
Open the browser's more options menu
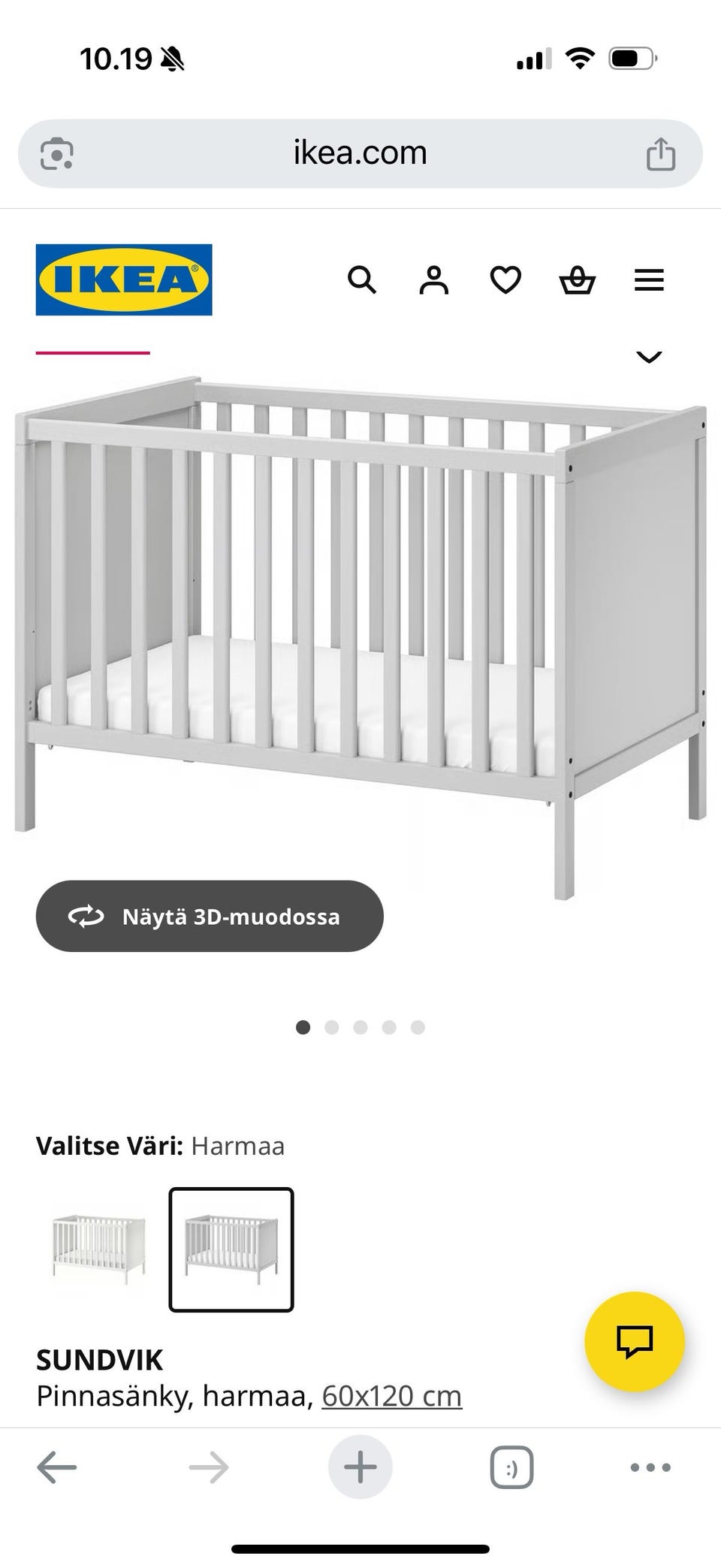pyautogui.click(x=650, y=1467)
